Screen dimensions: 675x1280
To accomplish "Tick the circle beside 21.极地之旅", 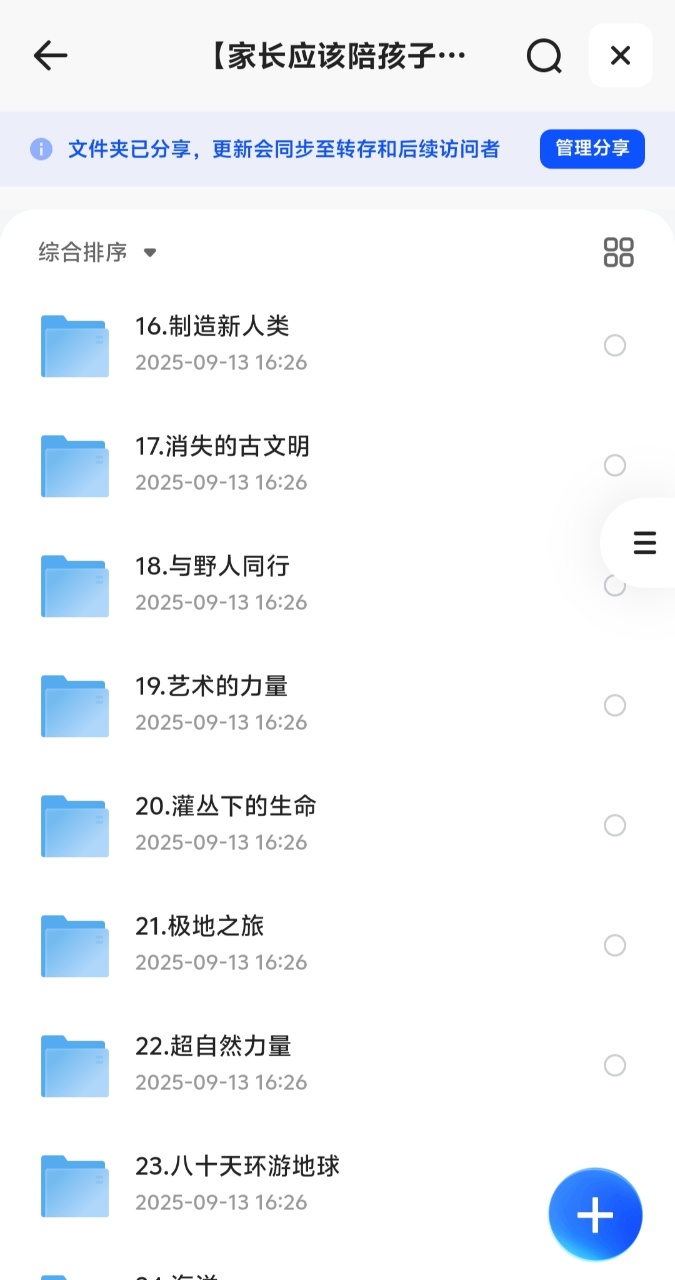I will tap(615, 945).
